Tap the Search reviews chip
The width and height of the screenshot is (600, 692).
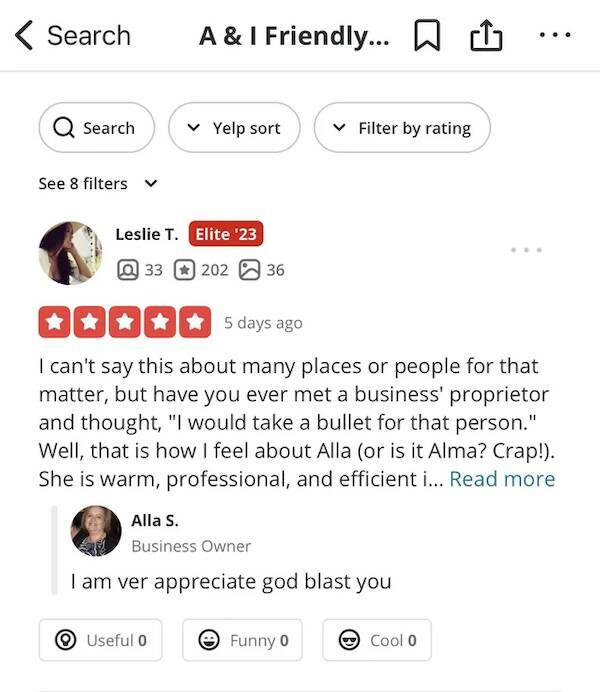tap(96, 128)
